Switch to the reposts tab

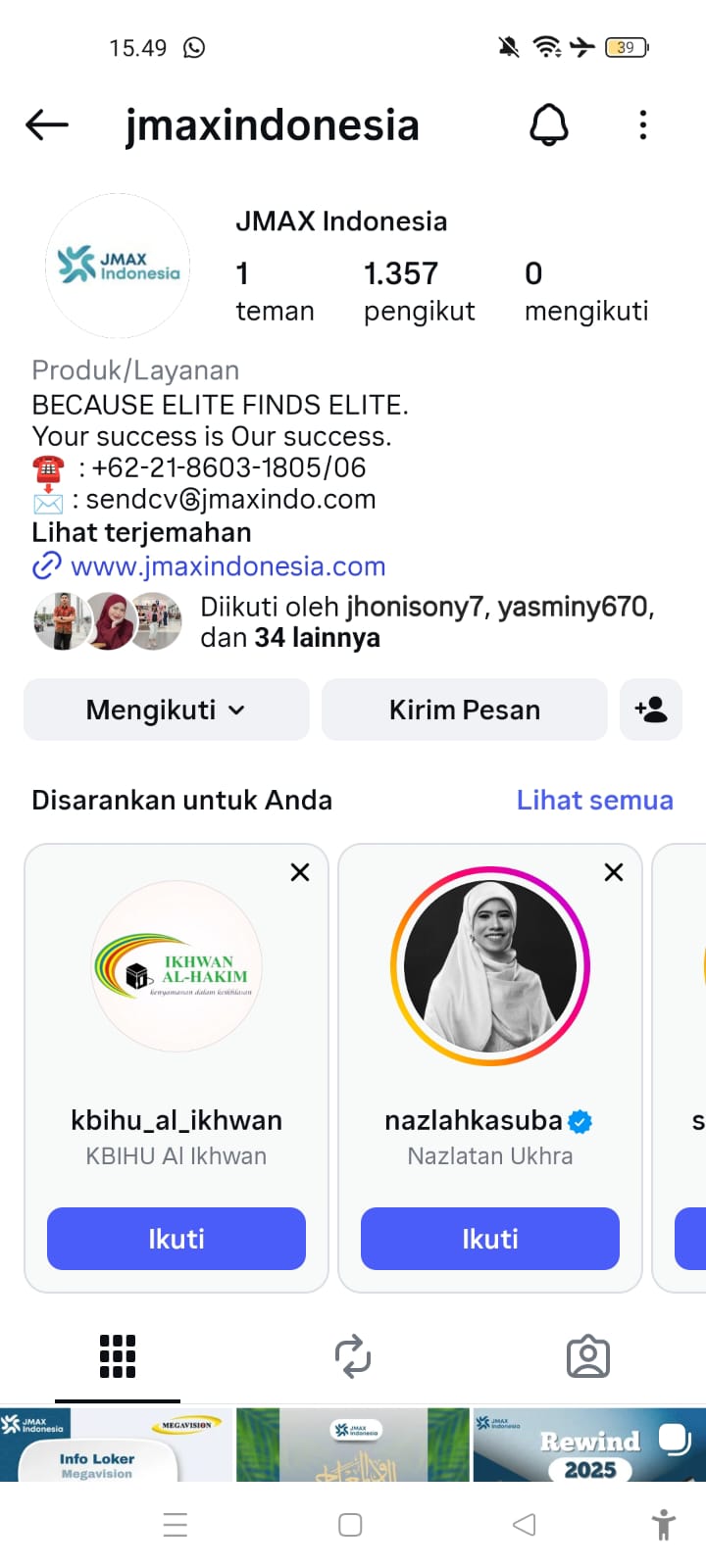pyautogui.click(x=353, y=1356)
